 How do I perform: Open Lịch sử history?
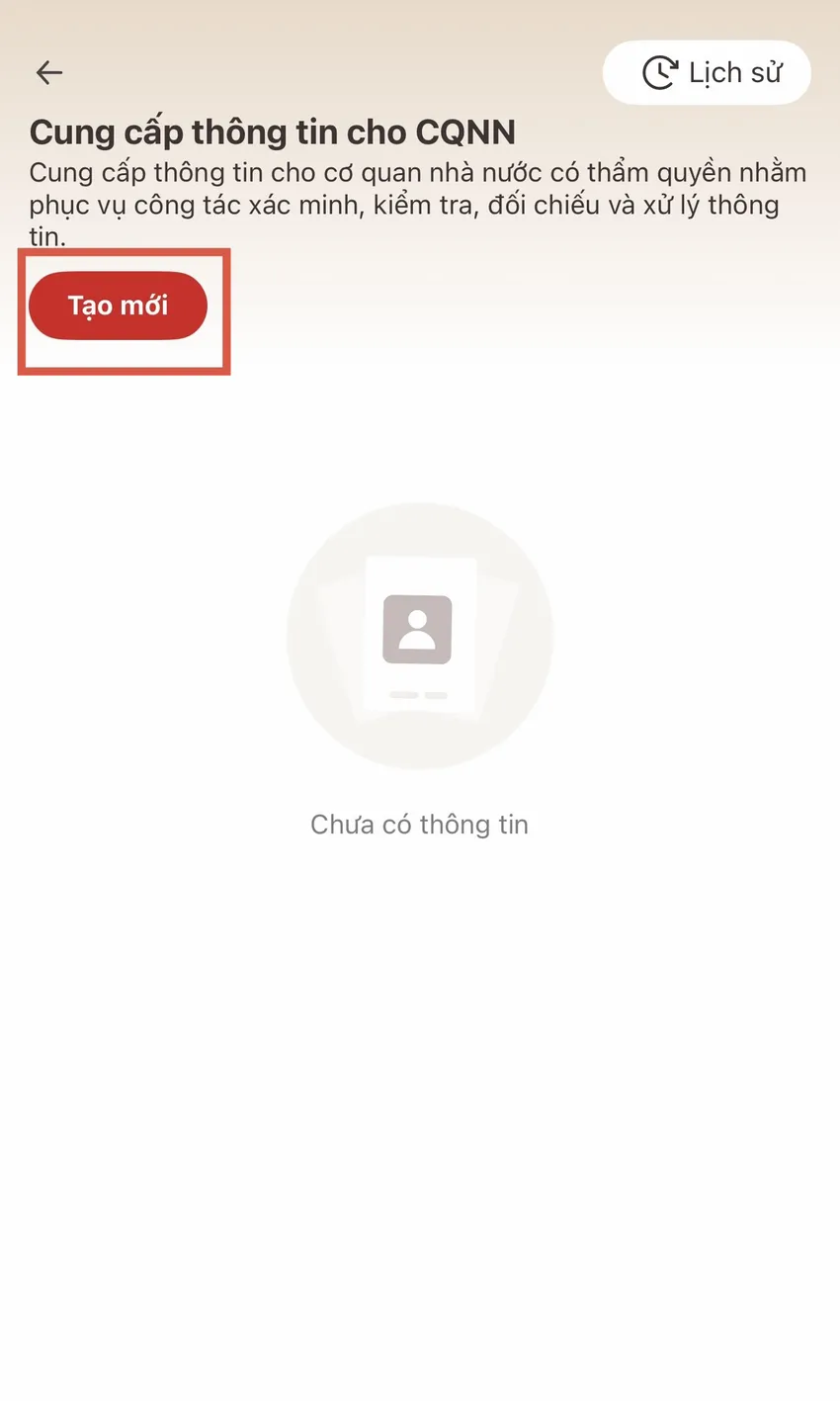pos(708,72)
